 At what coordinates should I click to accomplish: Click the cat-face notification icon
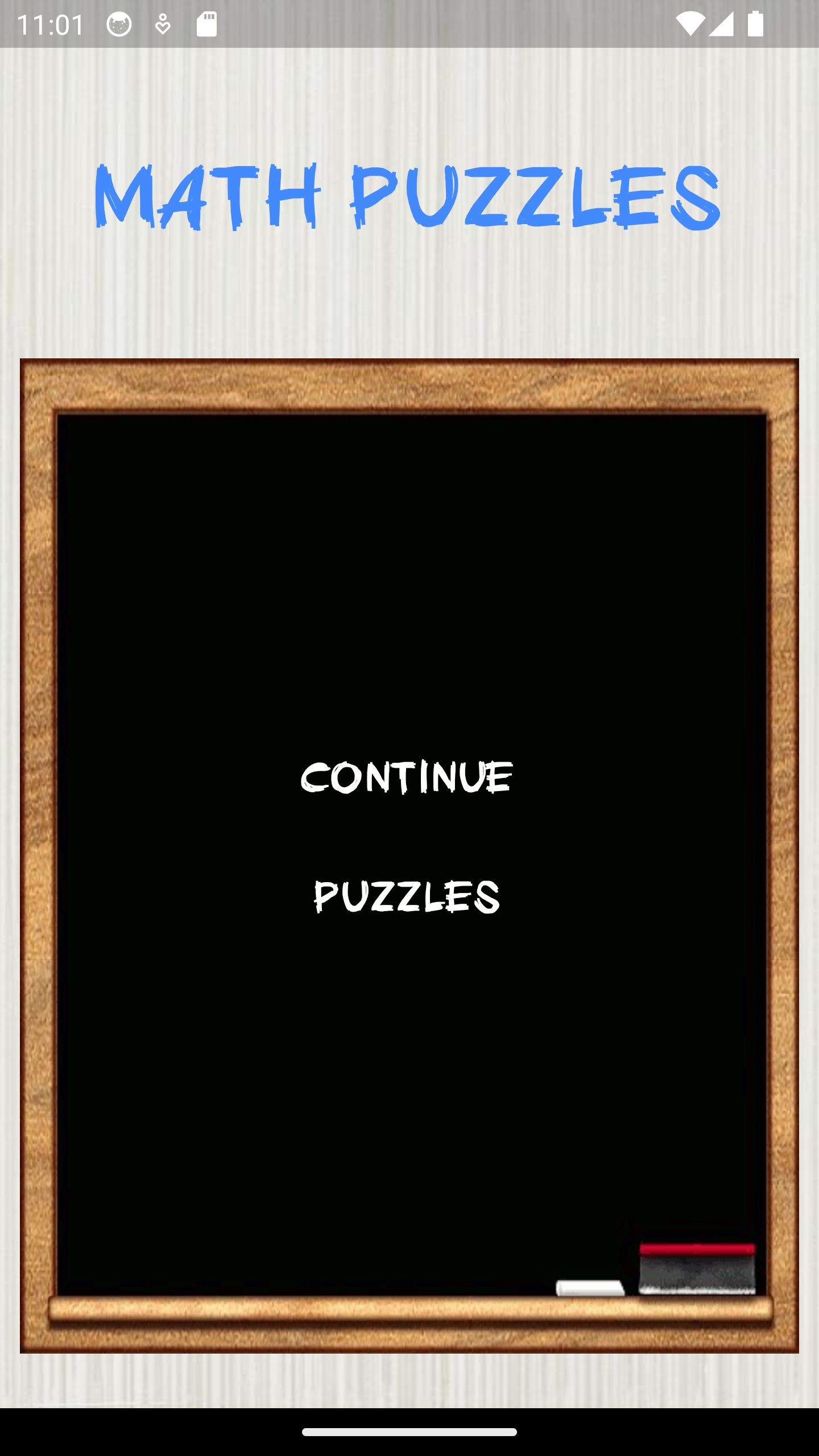[118, 25]
